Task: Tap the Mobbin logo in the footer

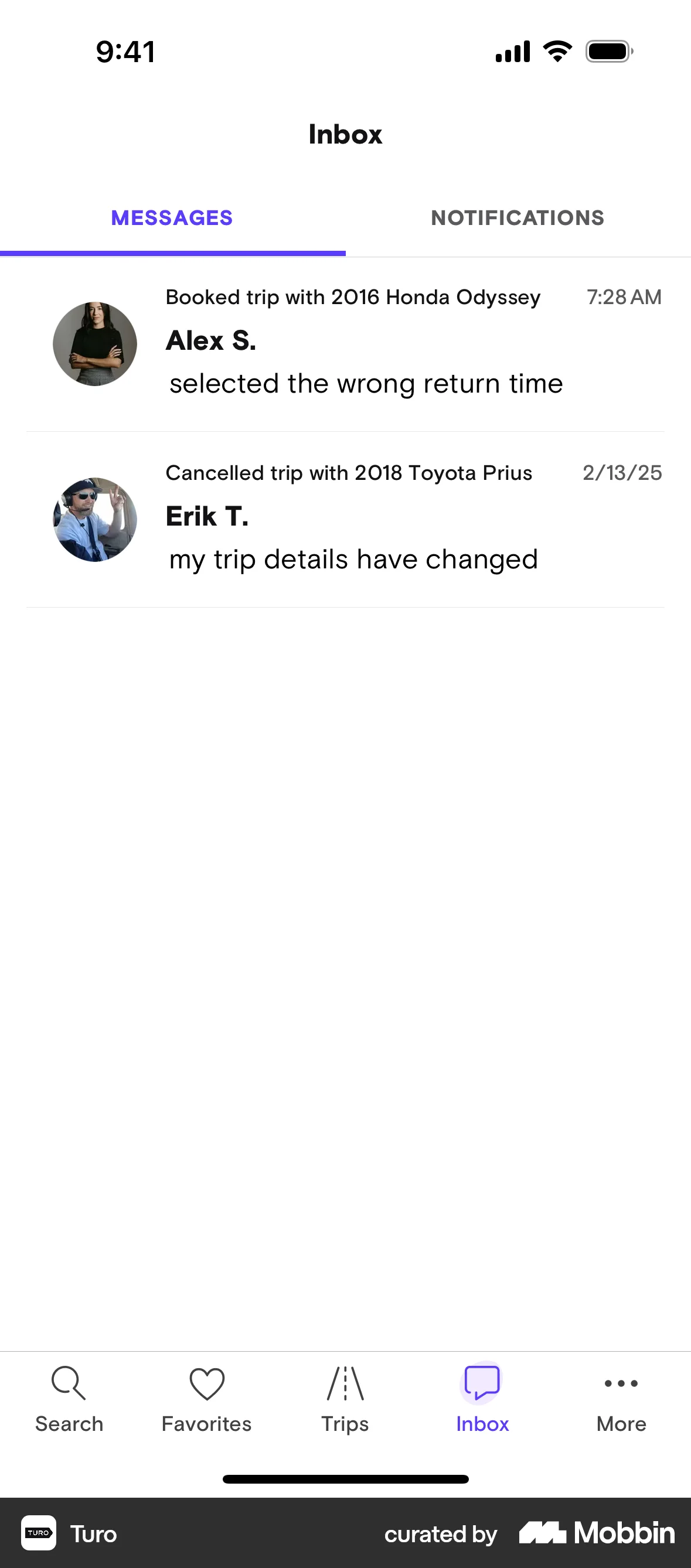Action: [595, 1534]
